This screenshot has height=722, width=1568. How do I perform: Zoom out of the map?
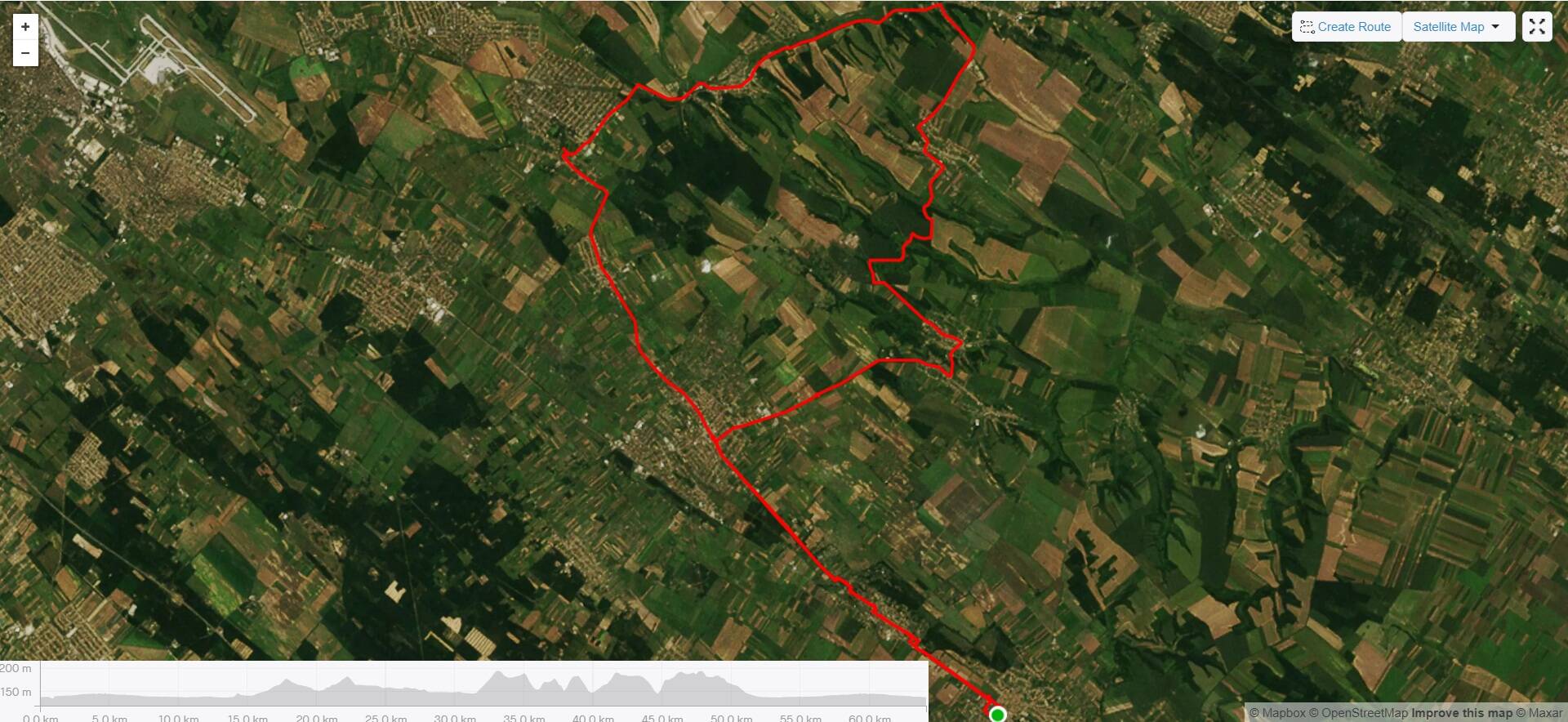[25, 53]
